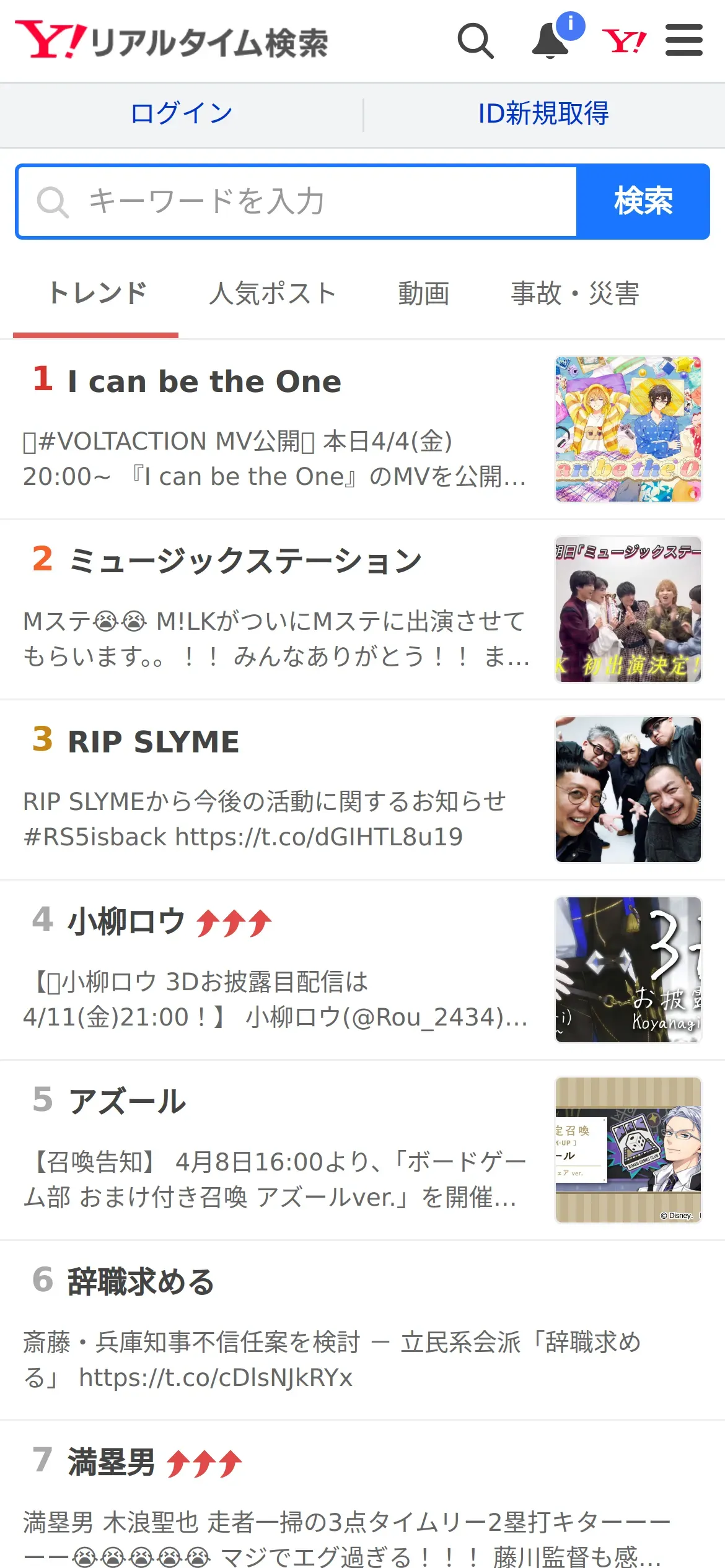
Task: Open the notifications bell
Action: pyautogui.click(x=551, y=41)
